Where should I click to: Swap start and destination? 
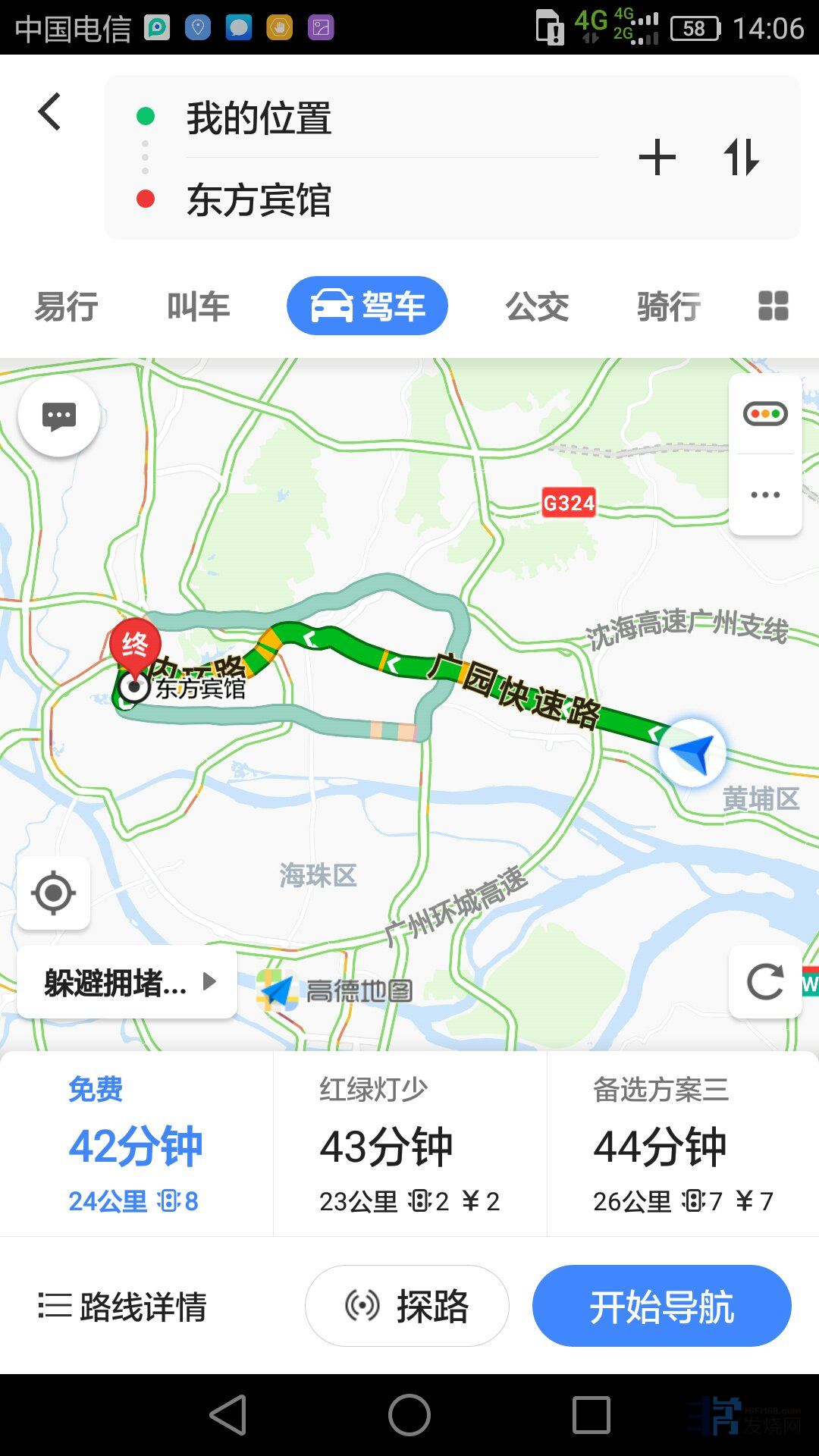point(741,158)
